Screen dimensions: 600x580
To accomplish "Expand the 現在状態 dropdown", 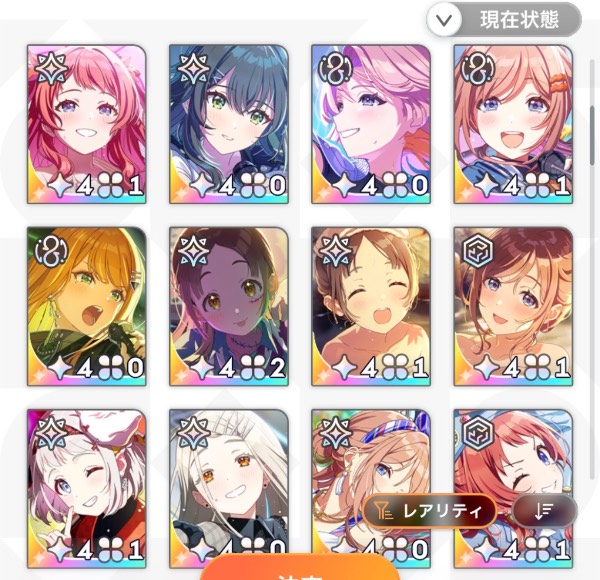I will [x=505, y=18].
